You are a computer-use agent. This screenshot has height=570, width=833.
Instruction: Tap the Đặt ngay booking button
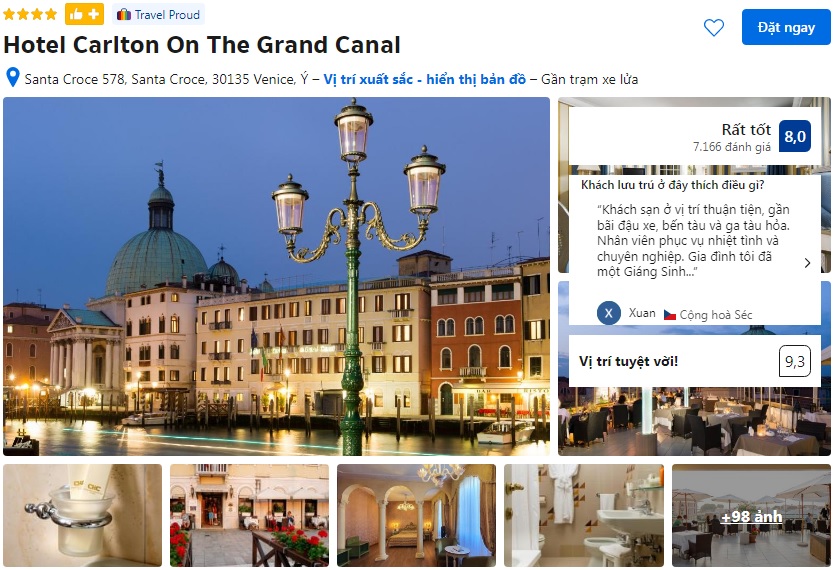coord(786,27)
